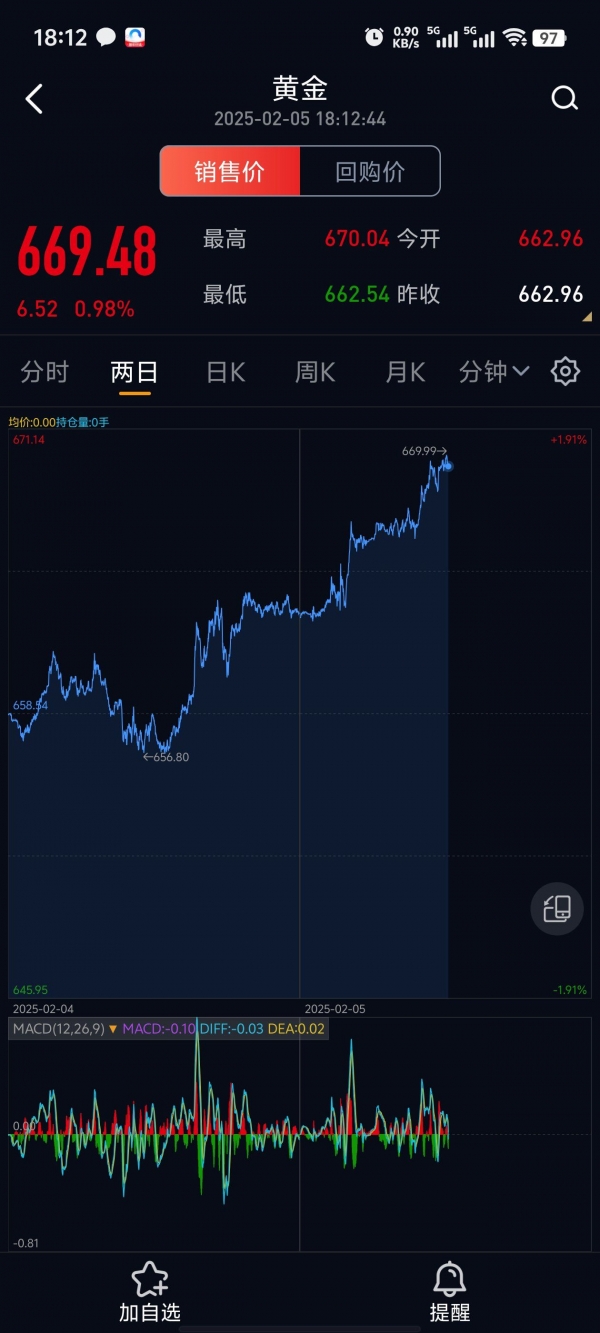
Task: Open chart settings gear icon
Action: tap(565, 372)
